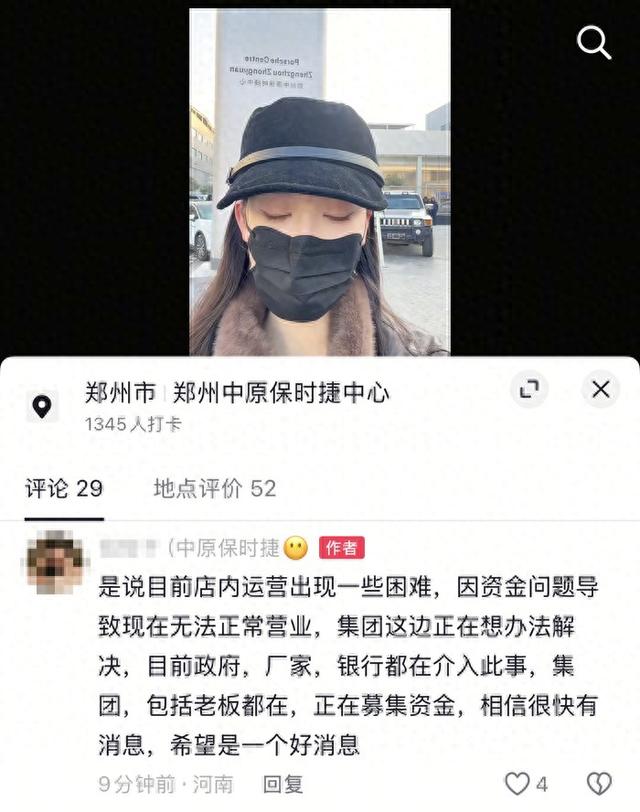640x812 pixels.
Task: Switch to the 地点评价 52 tab
Action: click(214, 489)
